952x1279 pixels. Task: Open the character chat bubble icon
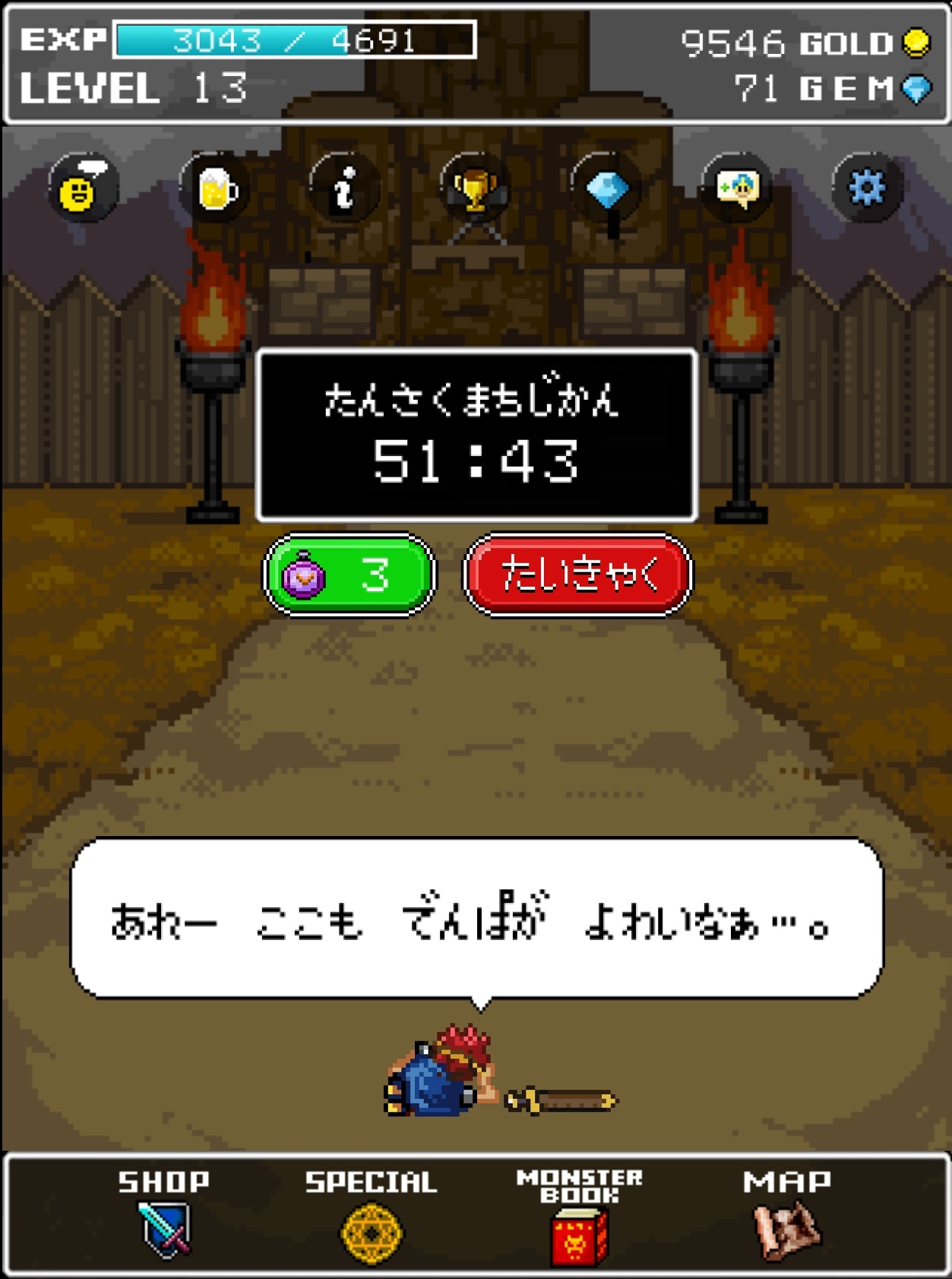coord(737,188)
